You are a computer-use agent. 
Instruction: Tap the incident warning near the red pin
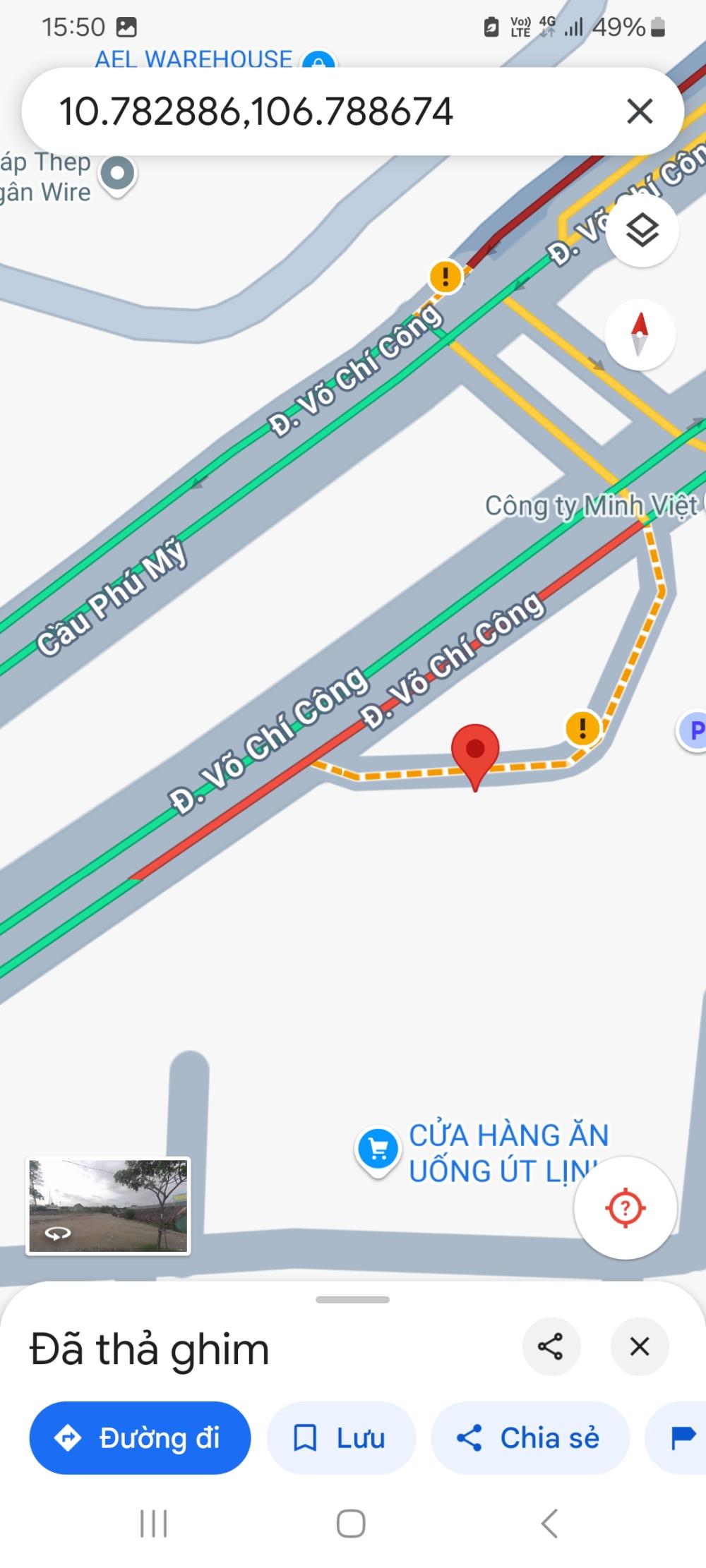(582, 728)
